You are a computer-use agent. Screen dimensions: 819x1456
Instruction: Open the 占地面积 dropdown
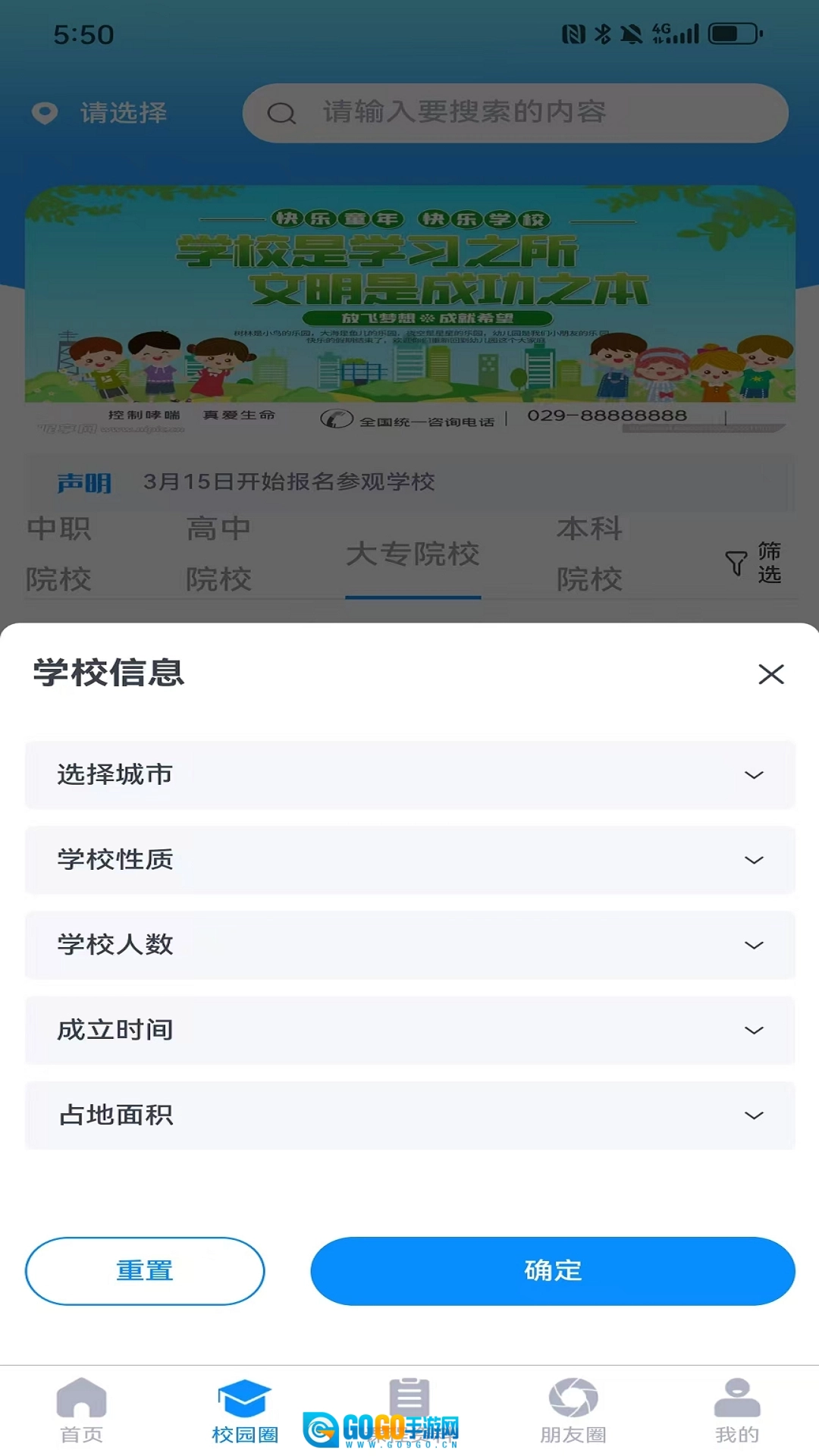pos(409,1115)
